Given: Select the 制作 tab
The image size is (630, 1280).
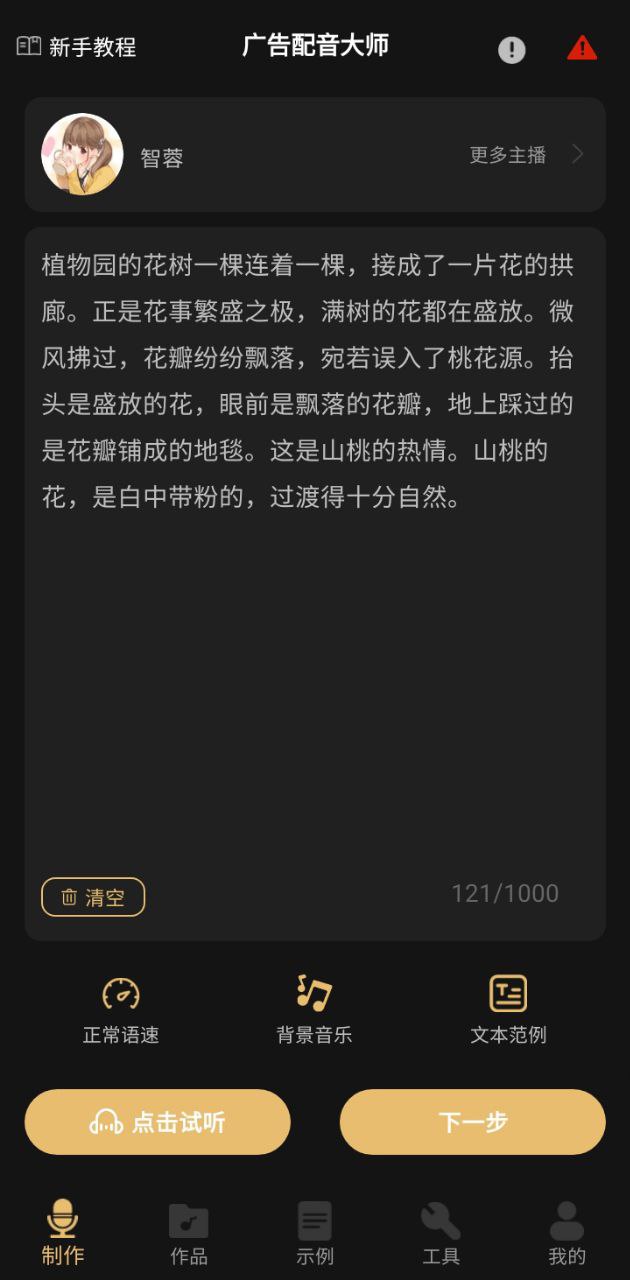Looking at the screenshot, I should 63,1235.
